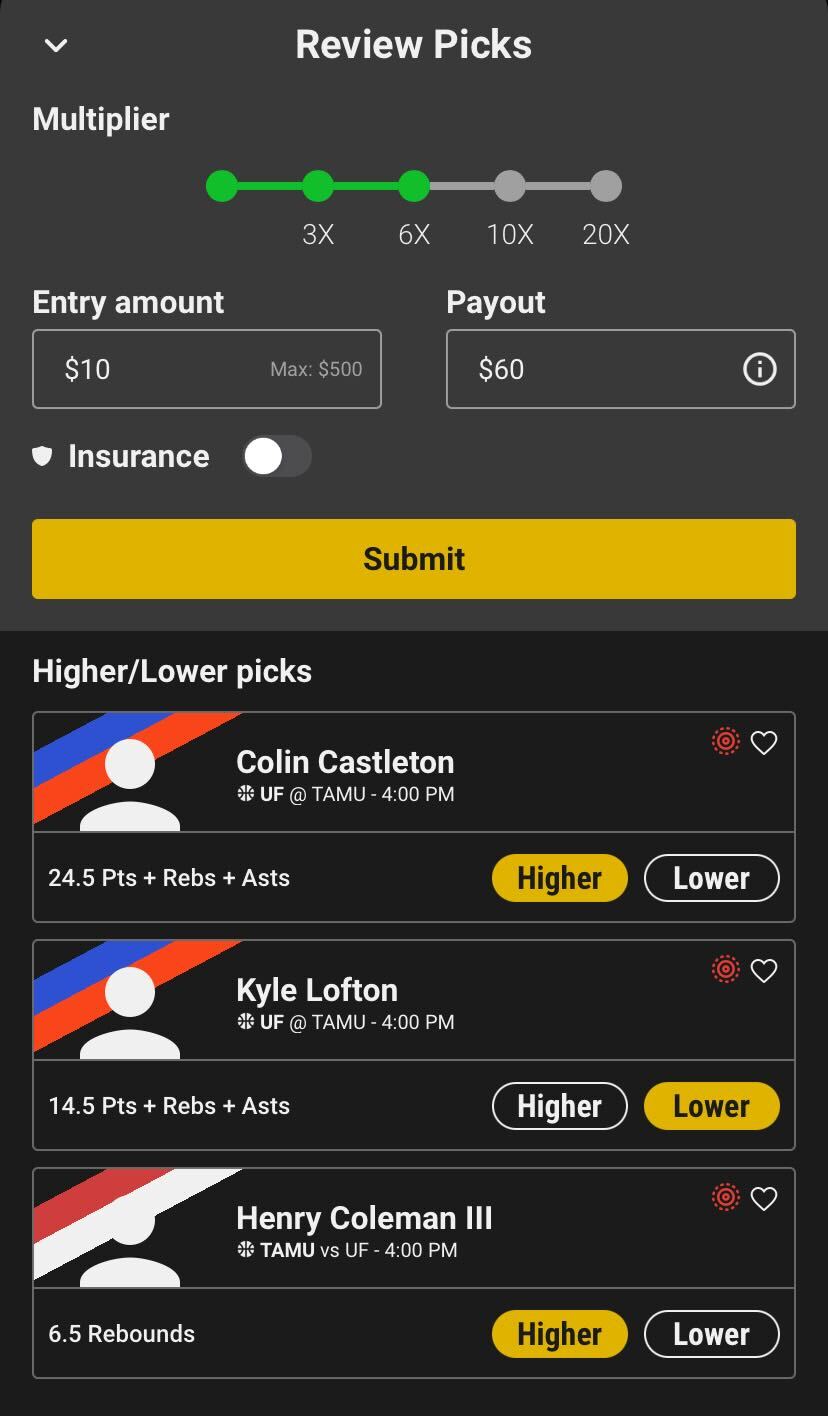The image size is (828, 1416).
Task: Tap the target icon on Colin Castleton's card
Action: 726,741
